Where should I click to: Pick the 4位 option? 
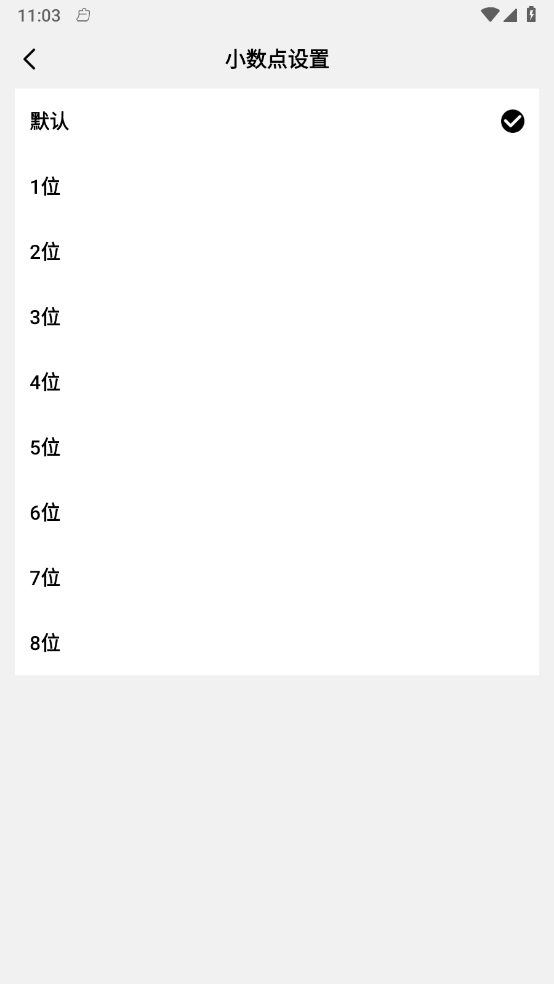click(277, 382)
